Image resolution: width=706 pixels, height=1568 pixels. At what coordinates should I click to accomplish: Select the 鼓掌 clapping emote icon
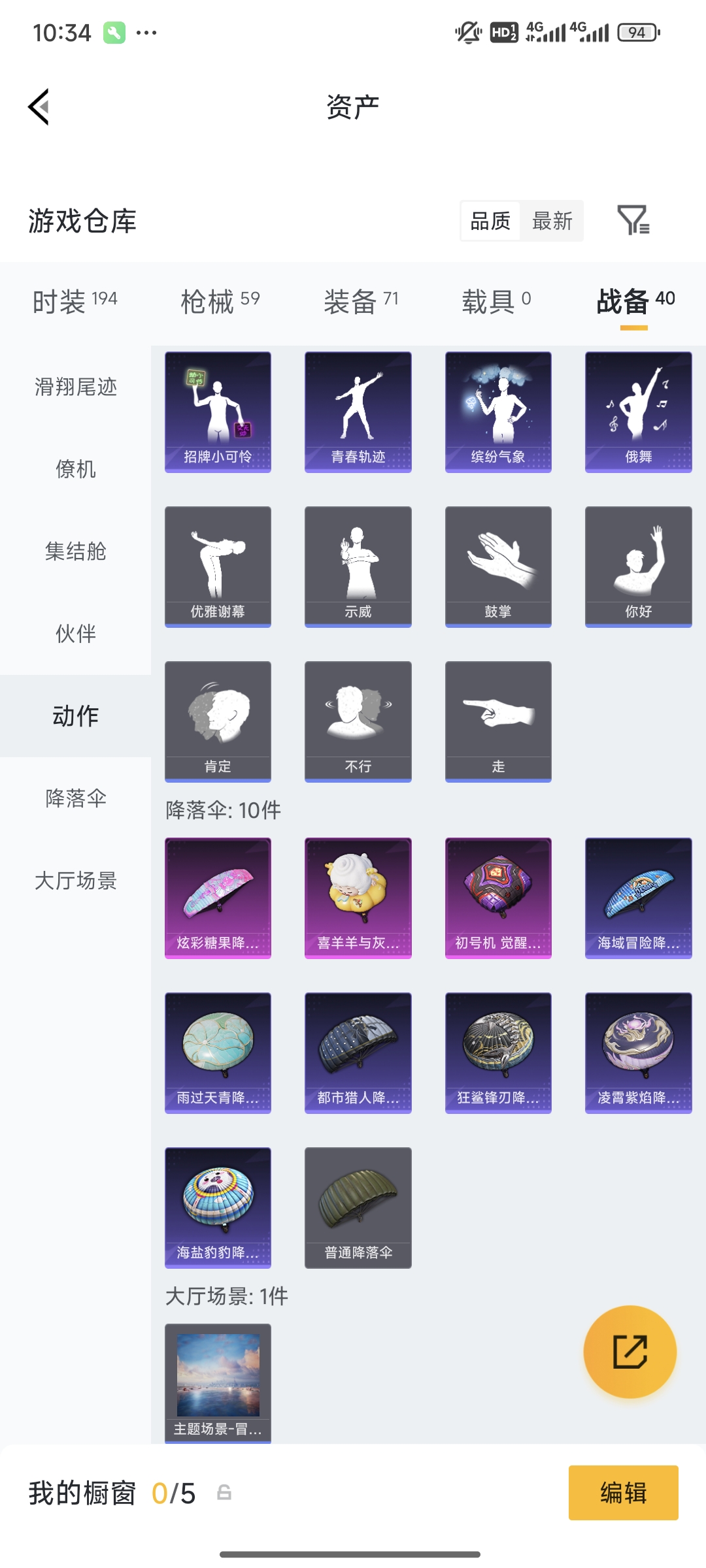pyautogui.click(x=497, y=565)
